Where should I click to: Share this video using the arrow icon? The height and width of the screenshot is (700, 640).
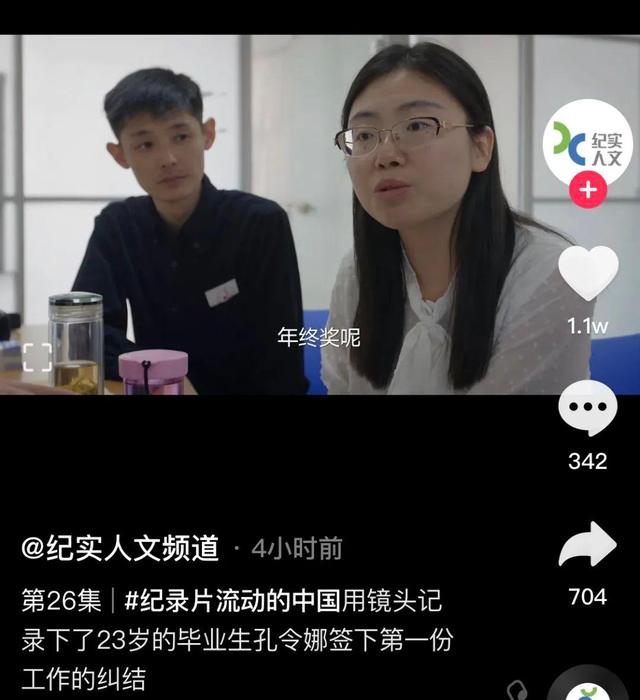tap(587, 547)
